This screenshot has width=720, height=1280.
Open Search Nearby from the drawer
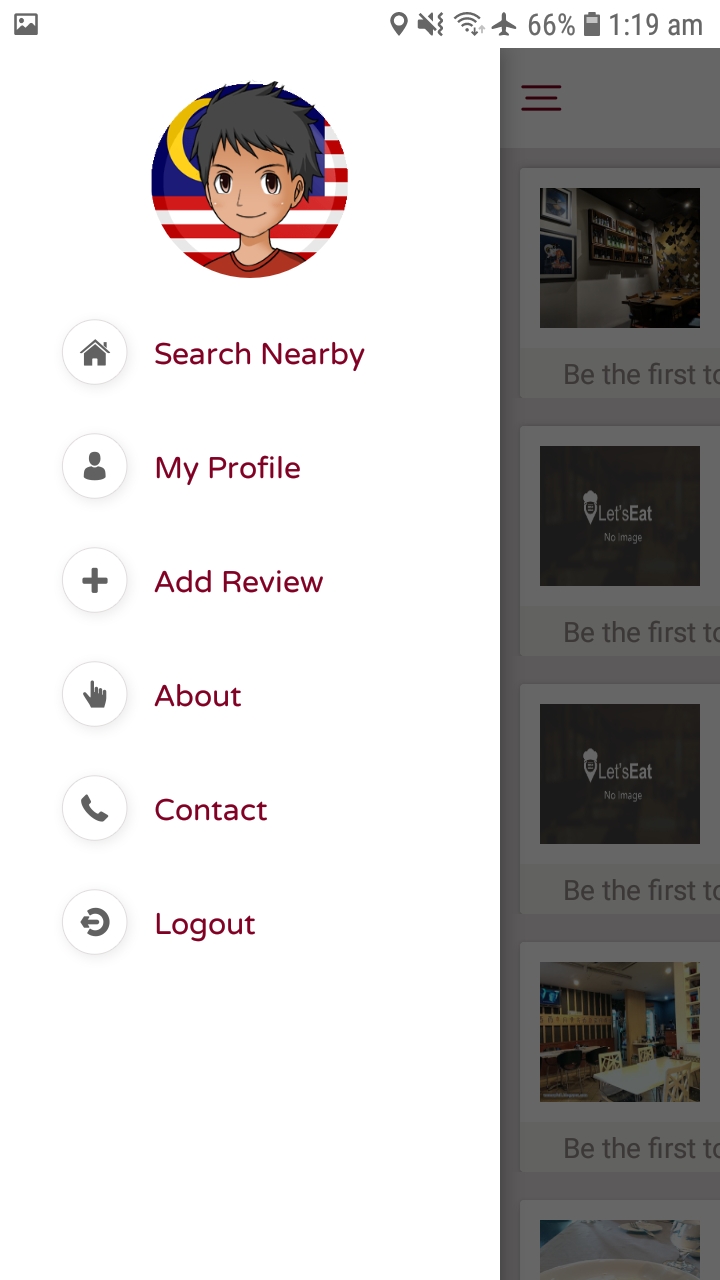[x=258, y=354]
